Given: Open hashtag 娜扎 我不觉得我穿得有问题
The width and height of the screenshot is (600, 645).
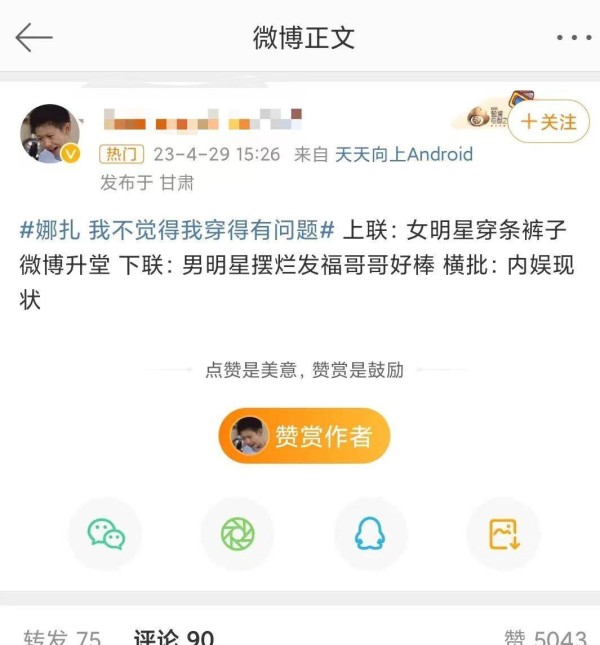Looking at the screenshot, I should (x=177, y=230).
